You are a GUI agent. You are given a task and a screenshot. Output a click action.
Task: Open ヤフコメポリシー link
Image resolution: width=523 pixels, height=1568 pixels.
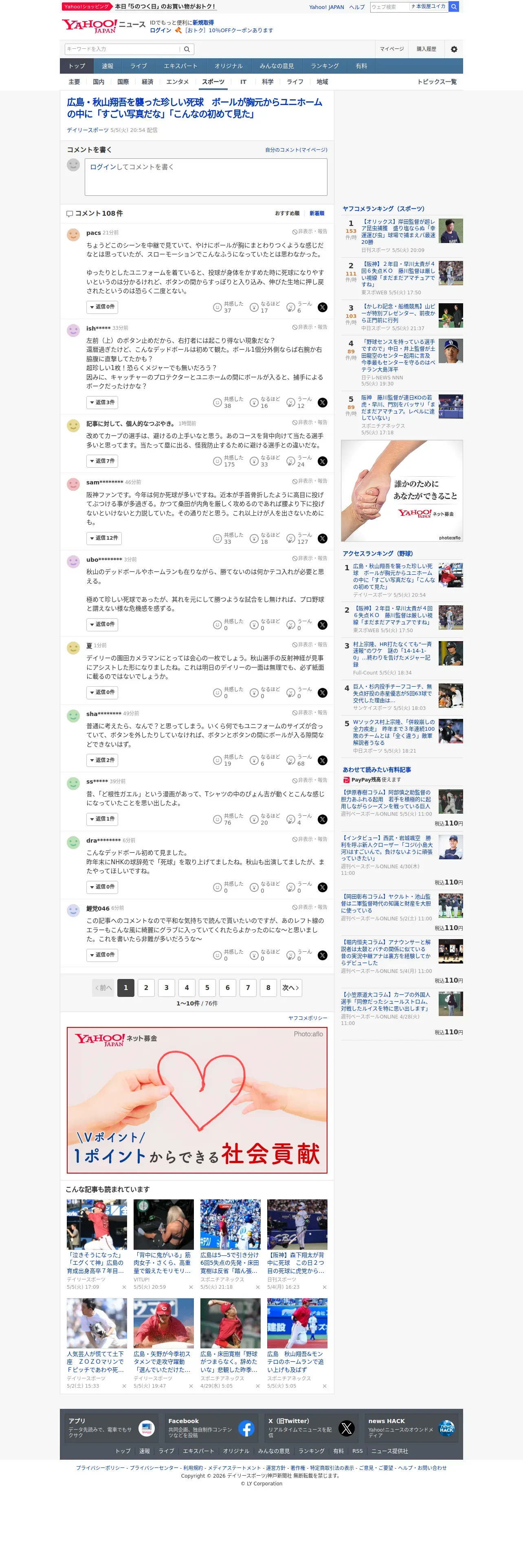308,1018
